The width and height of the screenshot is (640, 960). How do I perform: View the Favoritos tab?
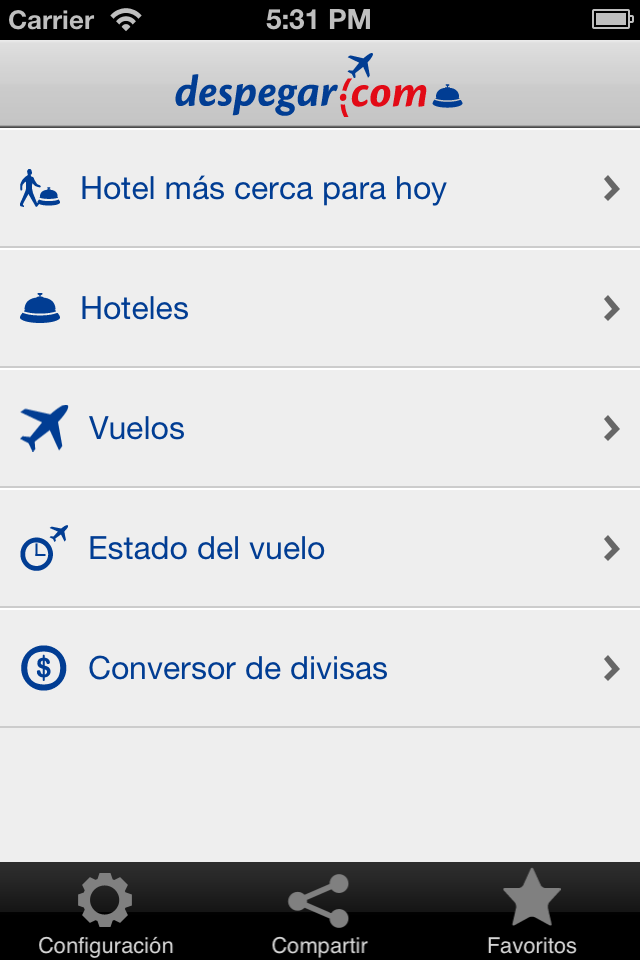point(532,914)
